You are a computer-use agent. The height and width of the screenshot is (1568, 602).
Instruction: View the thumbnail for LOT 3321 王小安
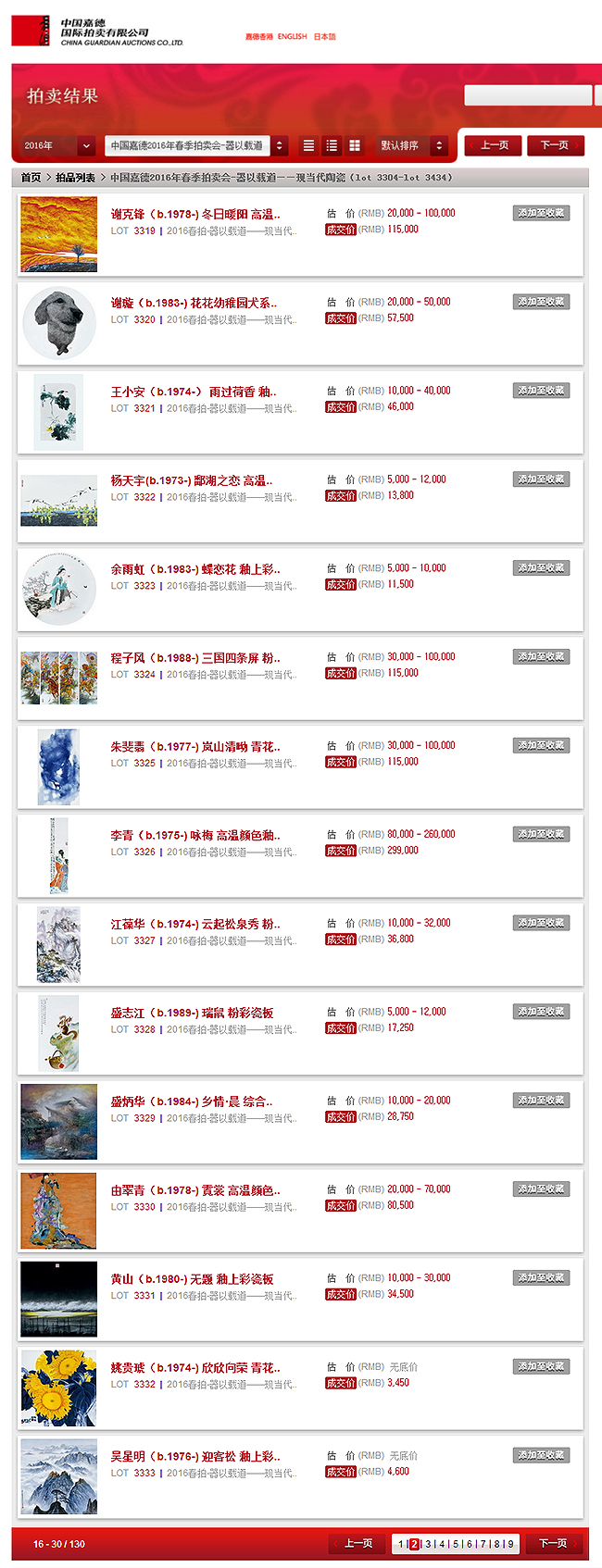pyautogui.click(x=58, y=412)
